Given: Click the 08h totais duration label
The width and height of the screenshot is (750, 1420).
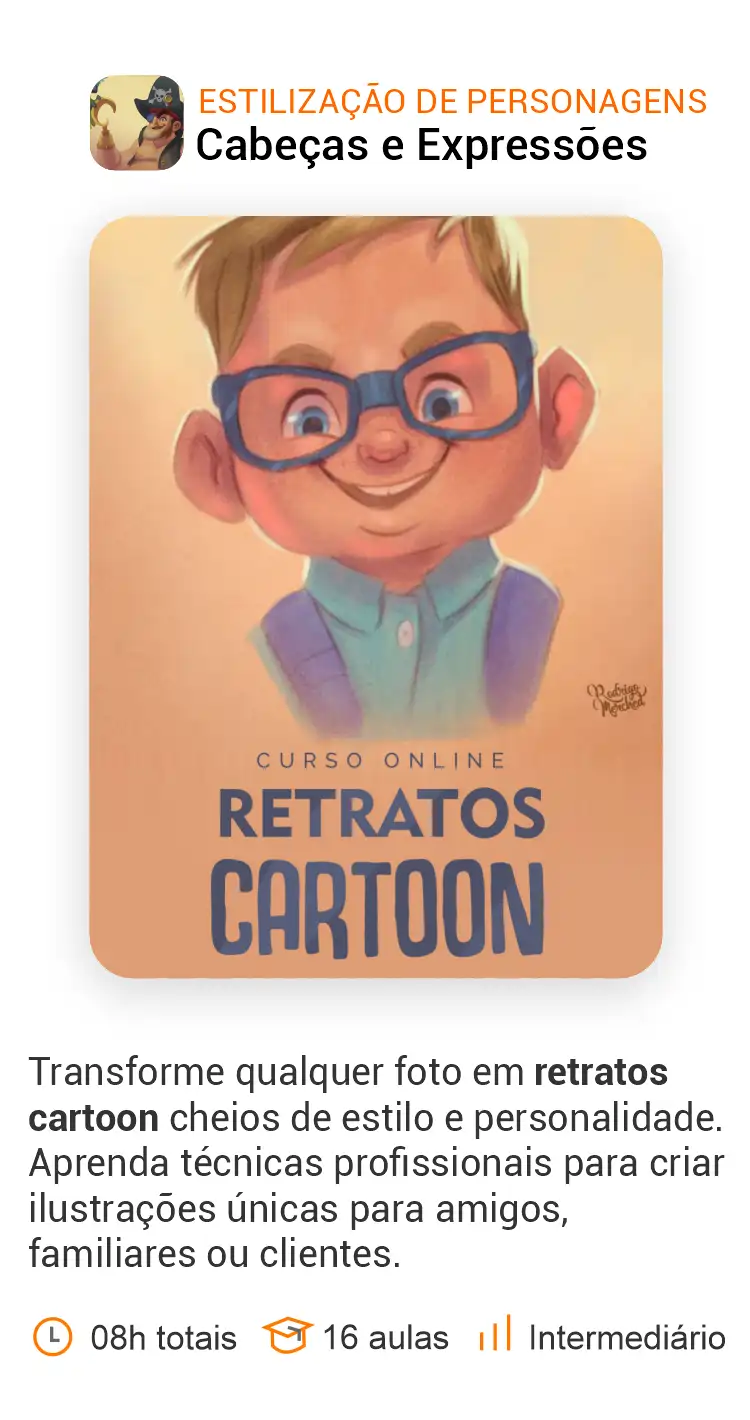Looking at the screenshot, I should point(162,1337).
